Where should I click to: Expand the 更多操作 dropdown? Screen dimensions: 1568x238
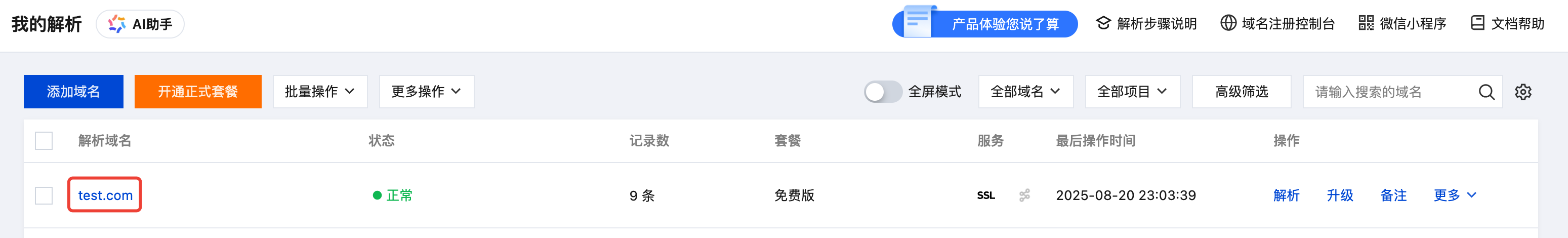(x=426, y=92)
